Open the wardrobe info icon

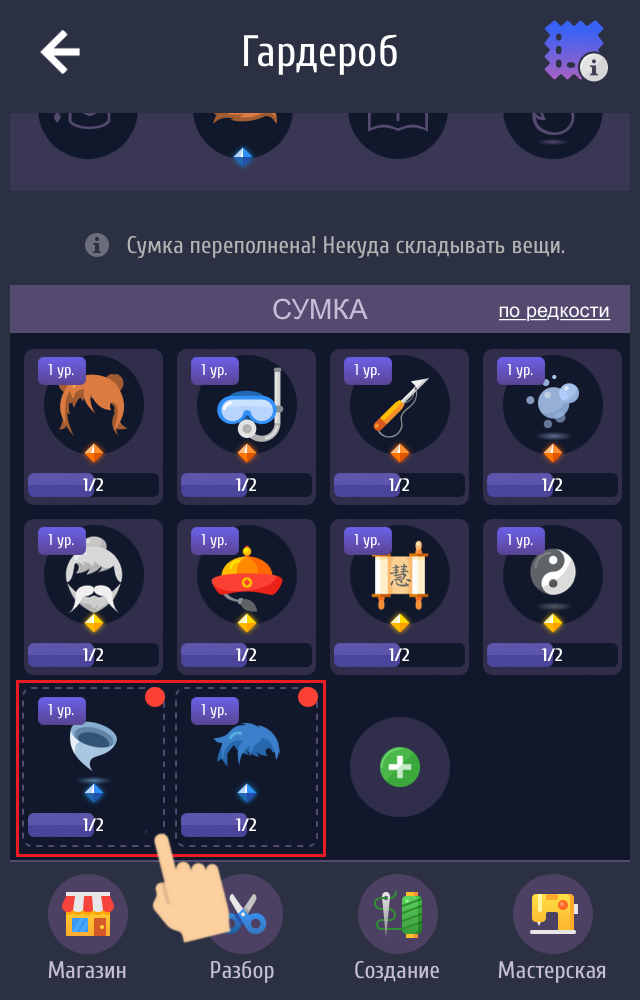577,52
